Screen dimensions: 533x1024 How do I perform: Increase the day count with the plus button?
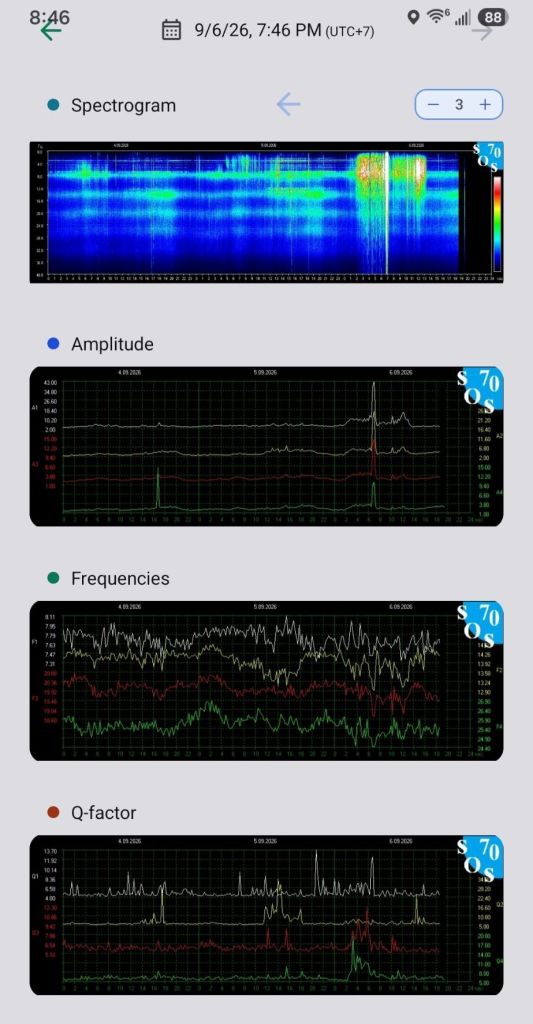coord(485,104)
